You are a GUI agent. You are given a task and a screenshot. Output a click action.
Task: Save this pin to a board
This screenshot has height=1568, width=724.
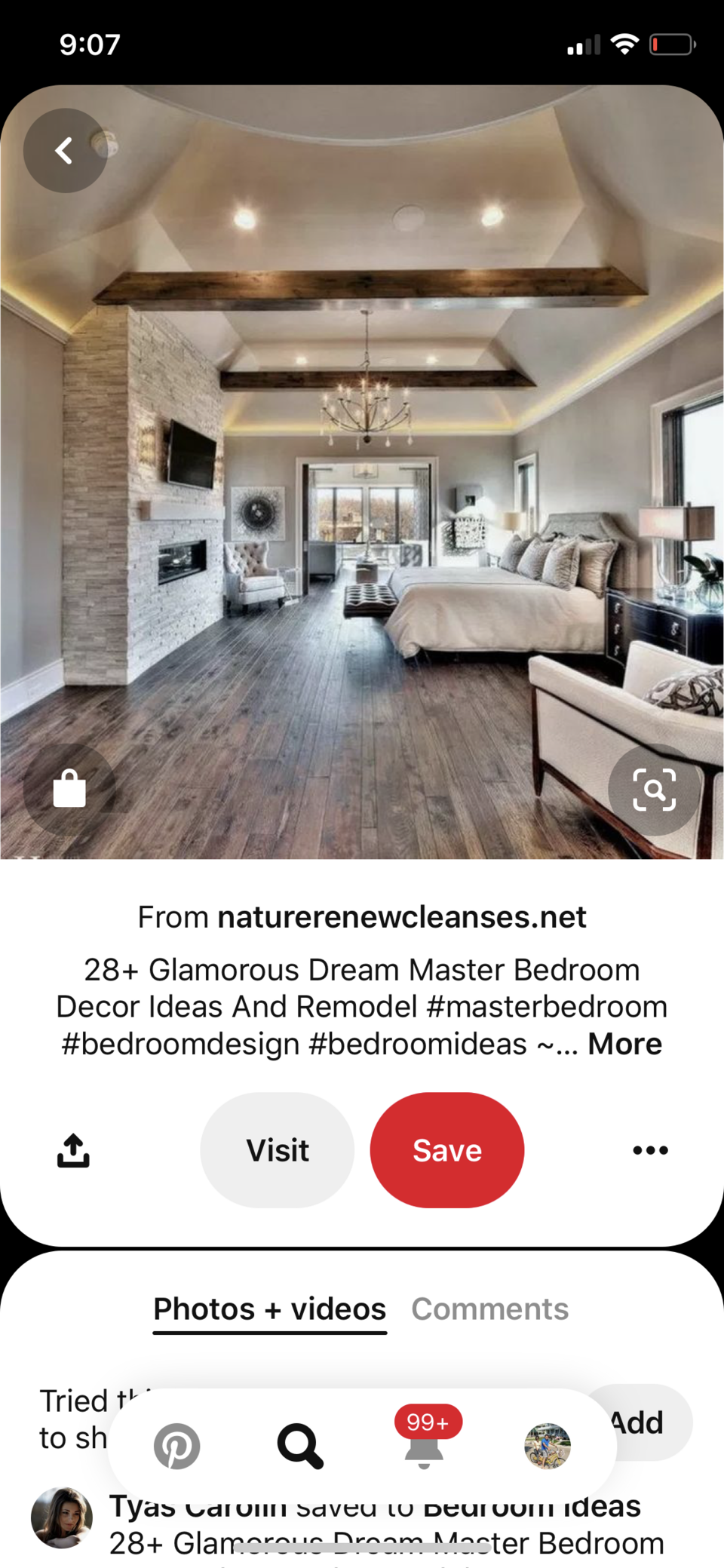point(446,1150)
